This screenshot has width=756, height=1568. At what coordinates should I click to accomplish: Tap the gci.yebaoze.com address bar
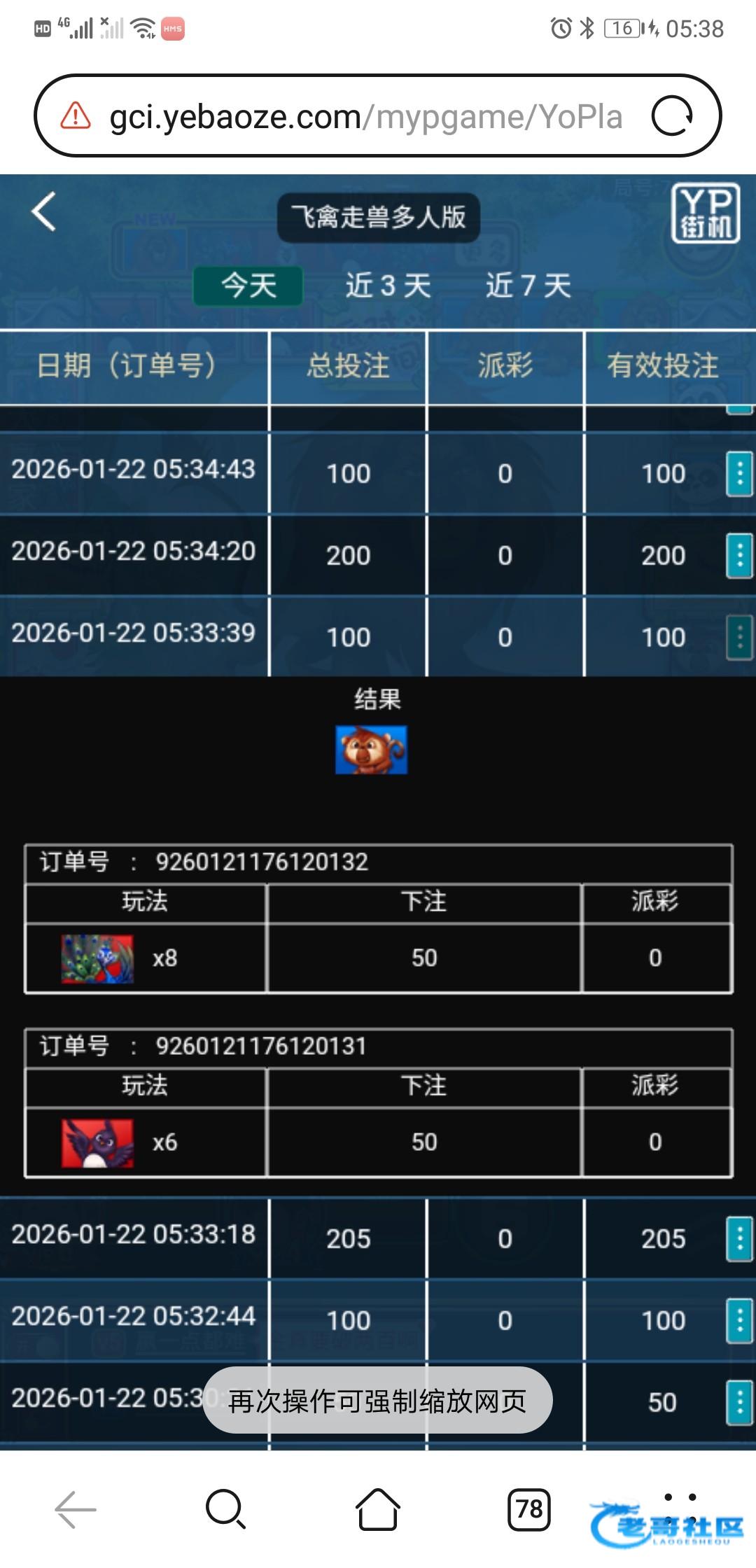364,116
